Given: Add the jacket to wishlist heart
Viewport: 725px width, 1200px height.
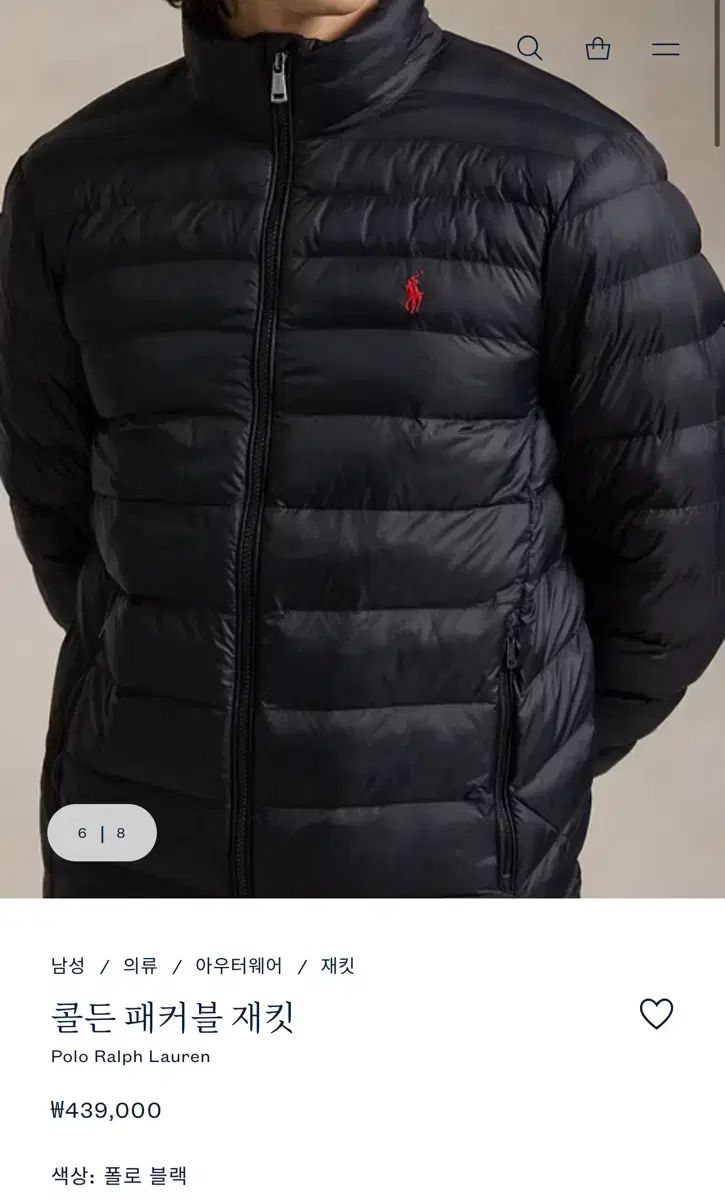Looking at the screenshot, I should click(656, 1014).
